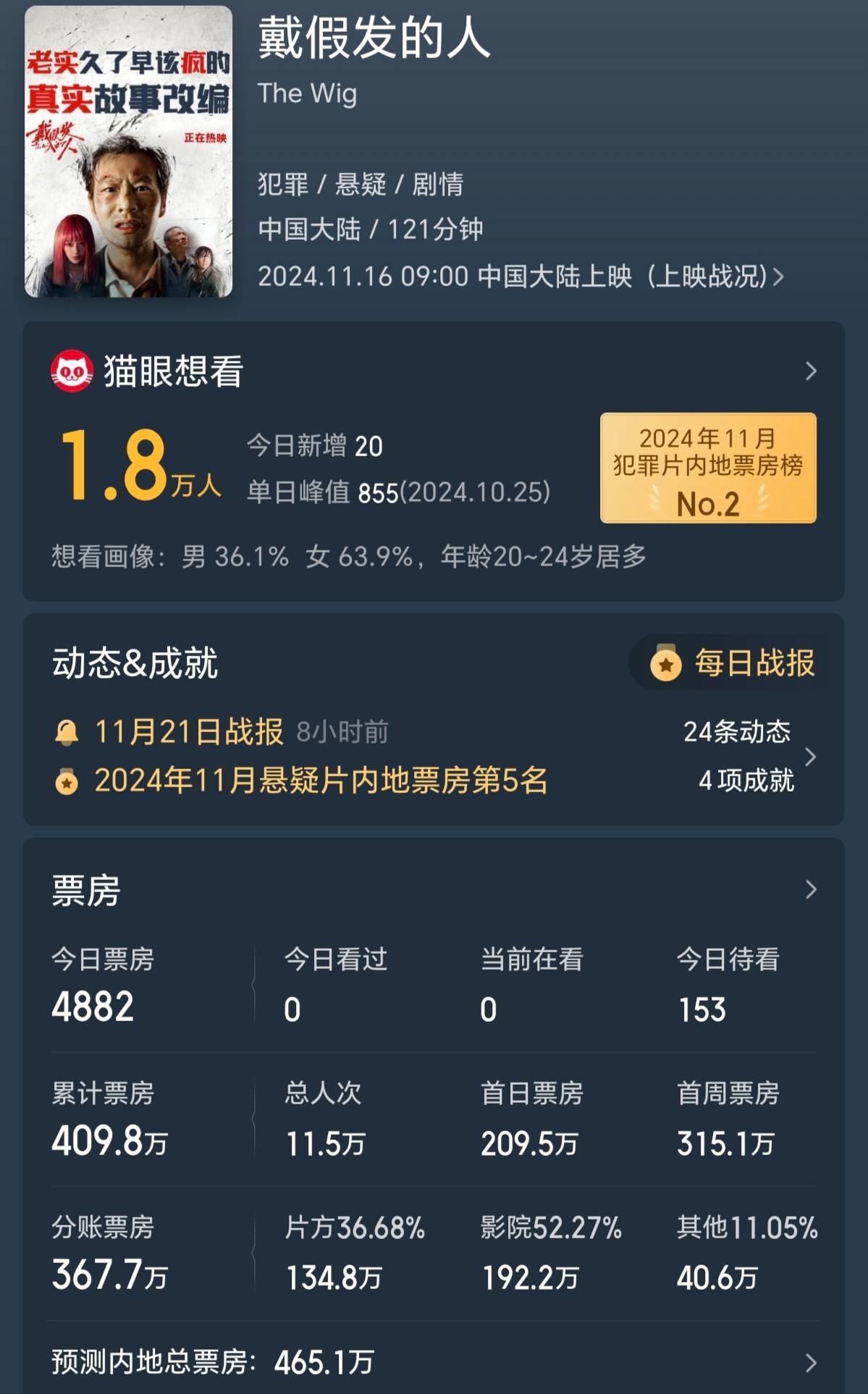
Task: Expand the 猫眼想看 section
Action: [810, 371]
